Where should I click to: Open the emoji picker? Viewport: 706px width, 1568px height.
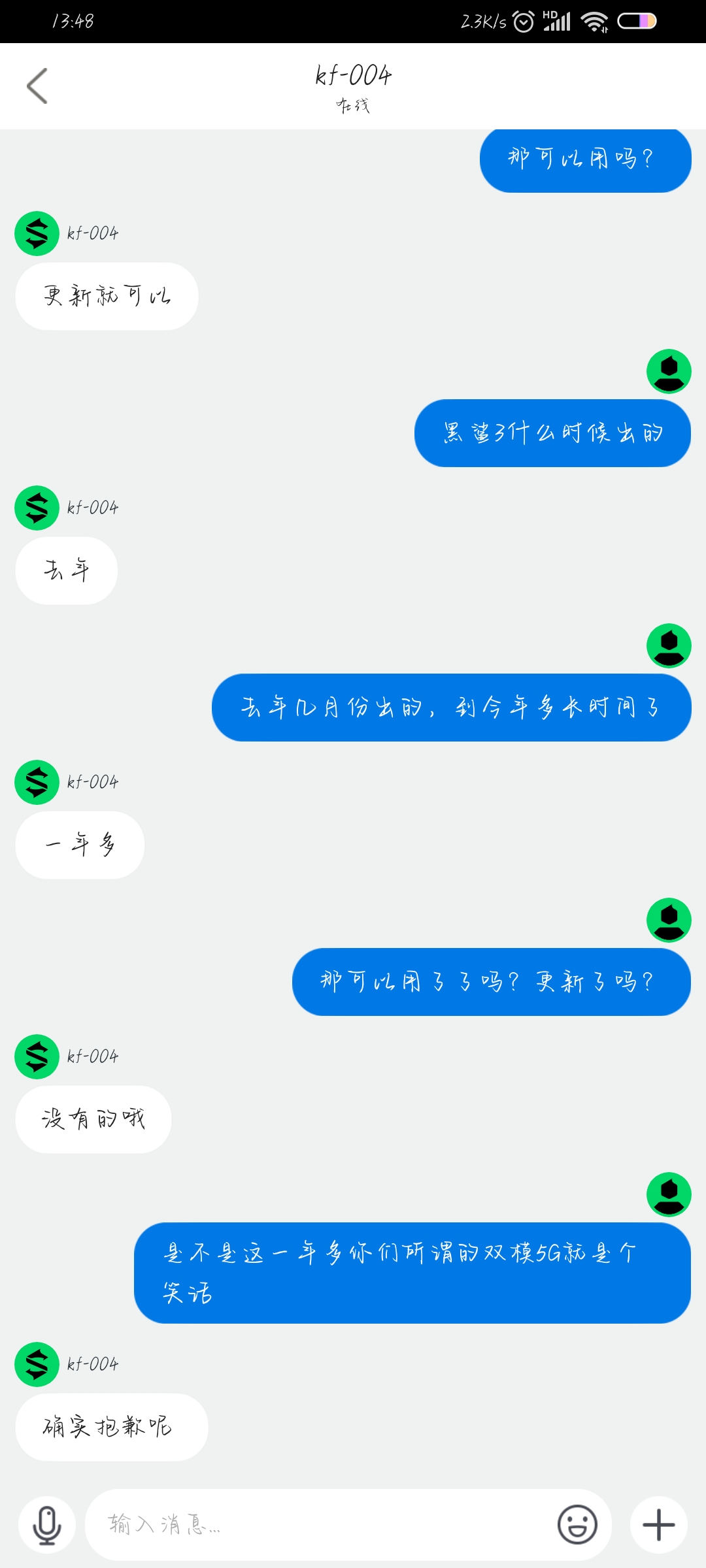[577, 1525]
